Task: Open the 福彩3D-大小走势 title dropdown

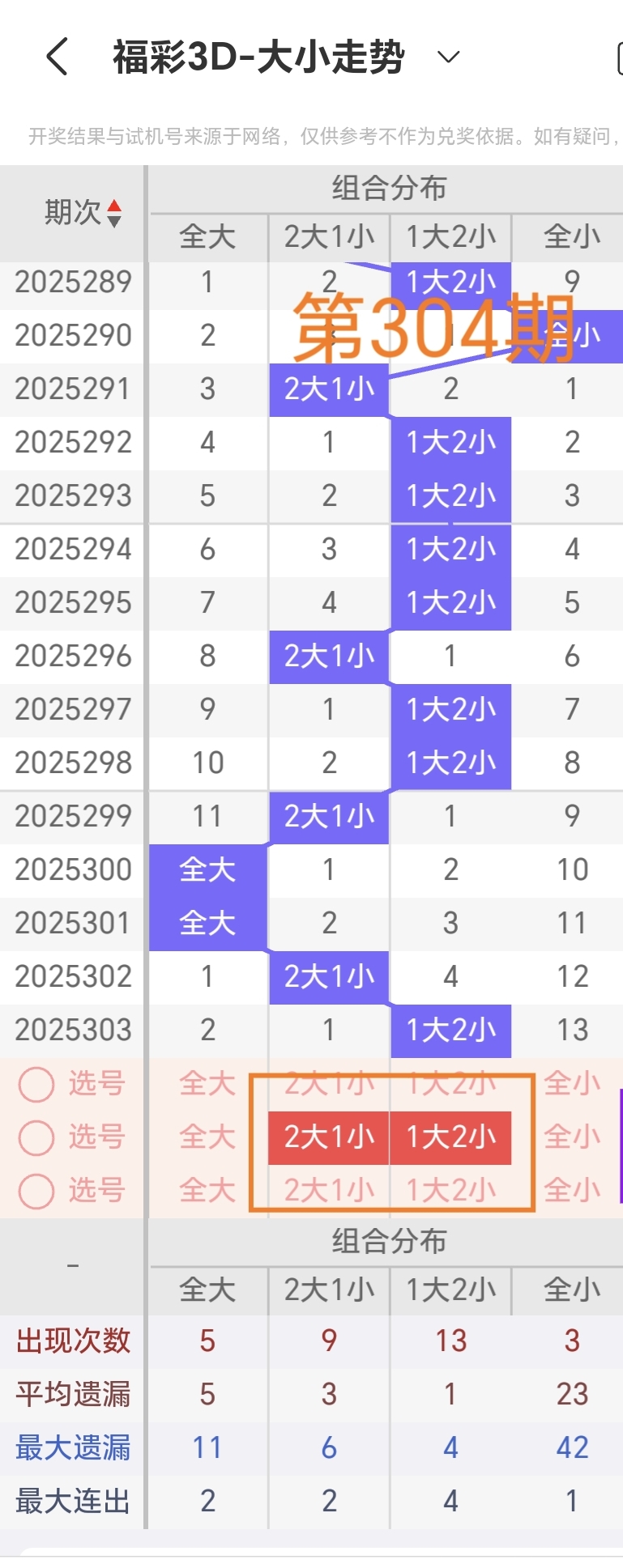Action: click(444, 57)
